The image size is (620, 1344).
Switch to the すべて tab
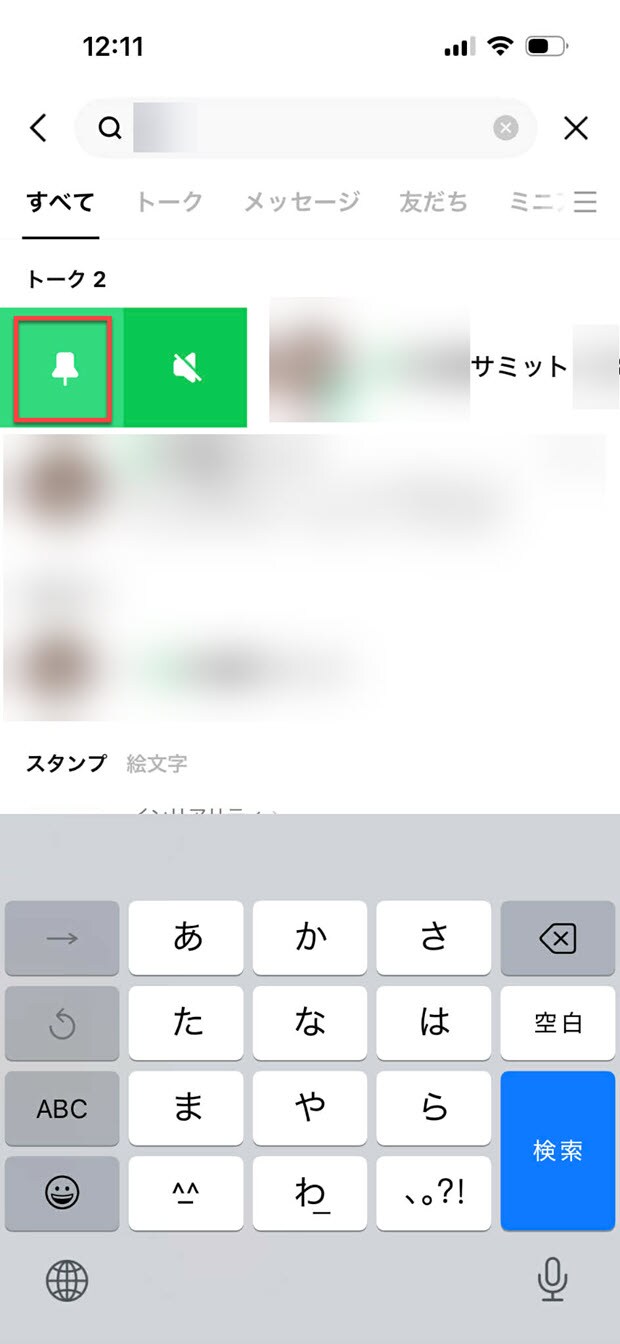click(60, 202)
